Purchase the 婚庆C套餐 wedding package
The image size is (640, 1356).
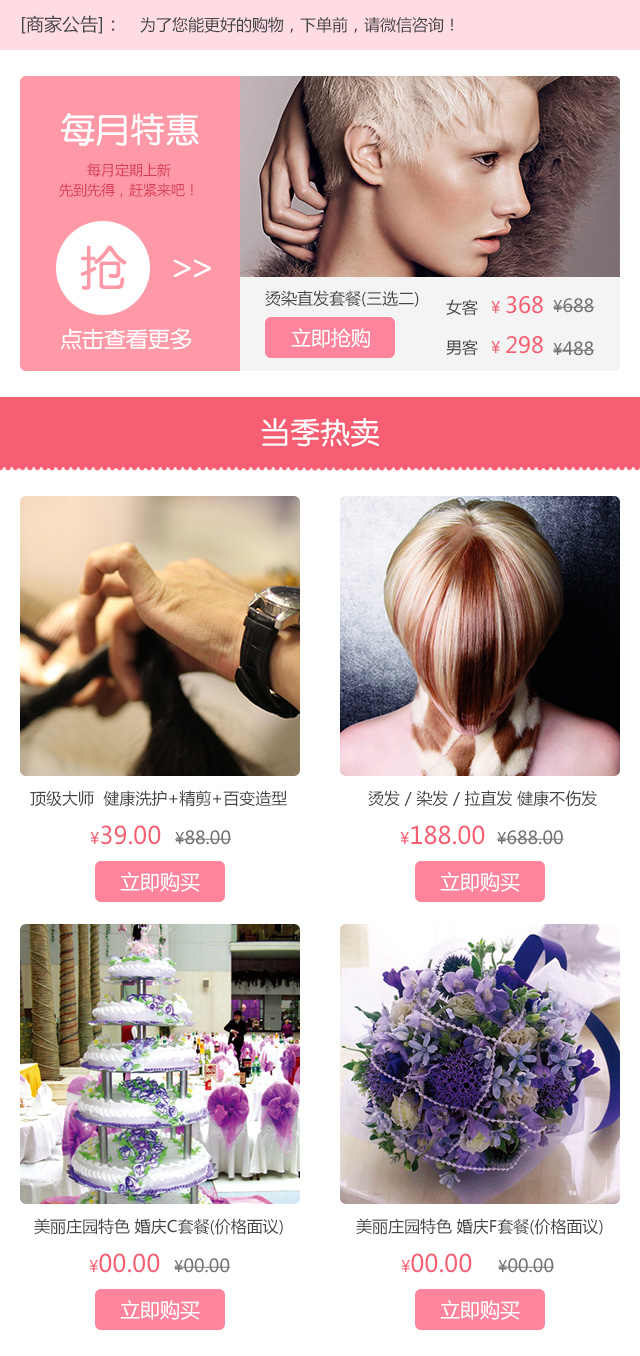[x=160, y=1310]
